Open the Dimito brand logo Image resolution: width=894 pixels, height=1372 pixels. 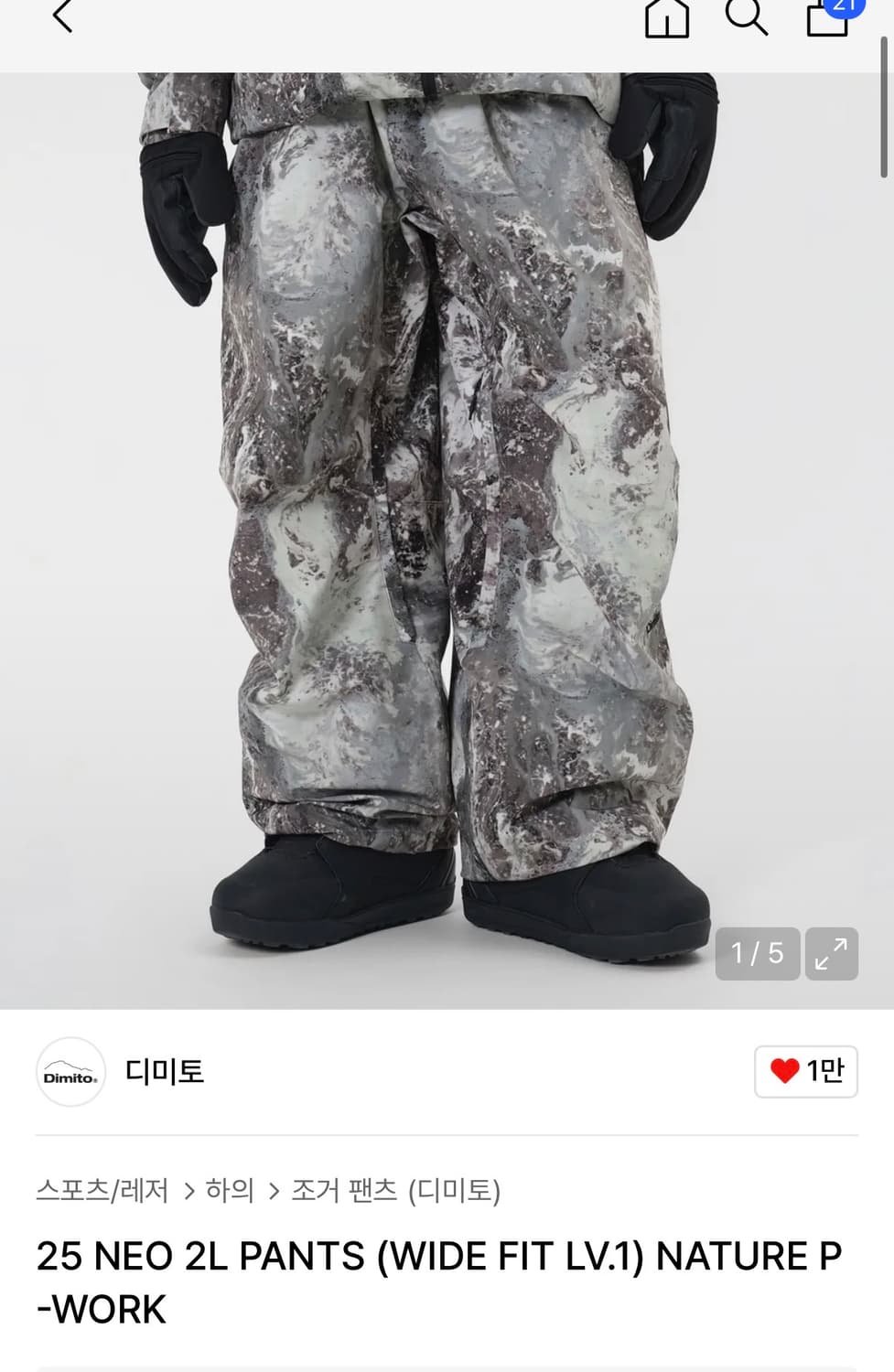71,1072
